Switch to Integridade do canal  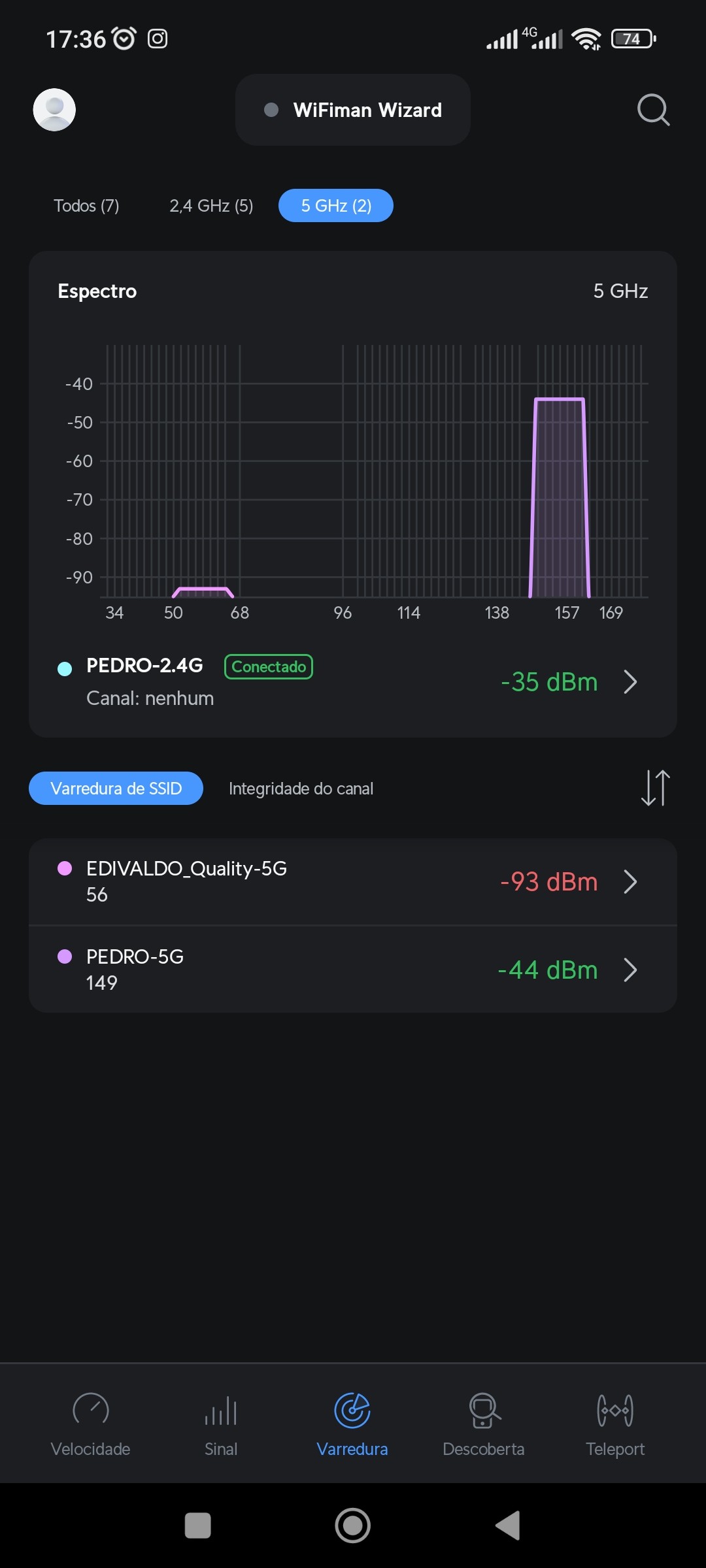click(x=301, y=789)
